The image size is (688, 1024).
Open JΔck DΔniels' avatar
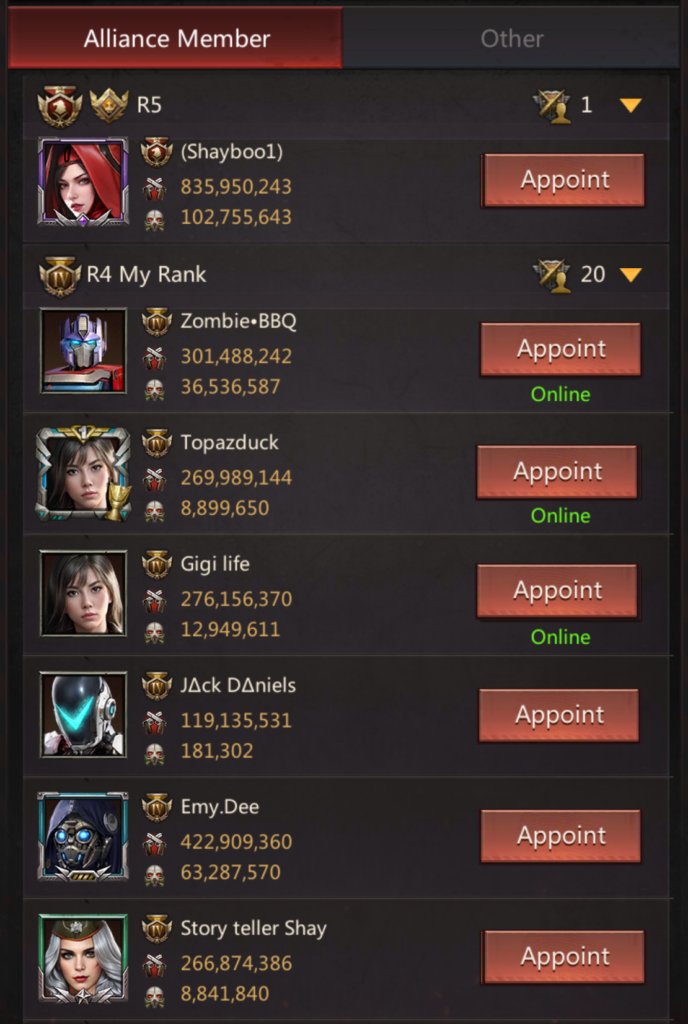click(84, 714)
